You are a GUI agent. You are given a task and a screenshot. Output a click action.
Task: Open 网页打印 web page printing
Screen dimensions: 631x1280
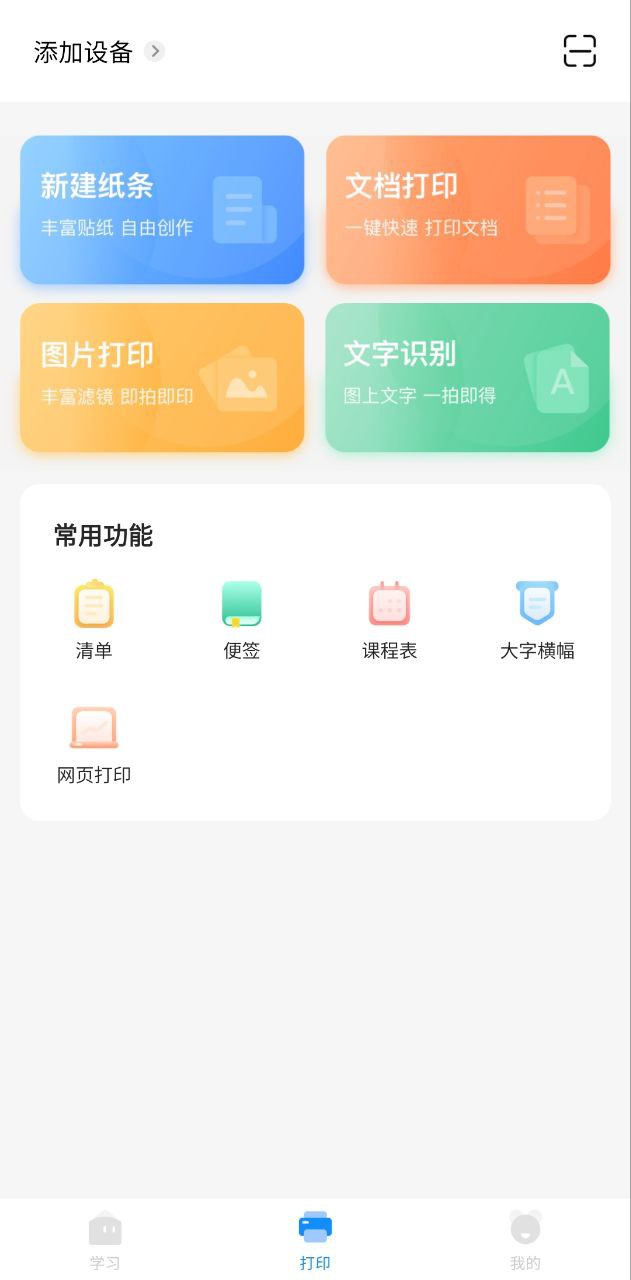[94, 745]
